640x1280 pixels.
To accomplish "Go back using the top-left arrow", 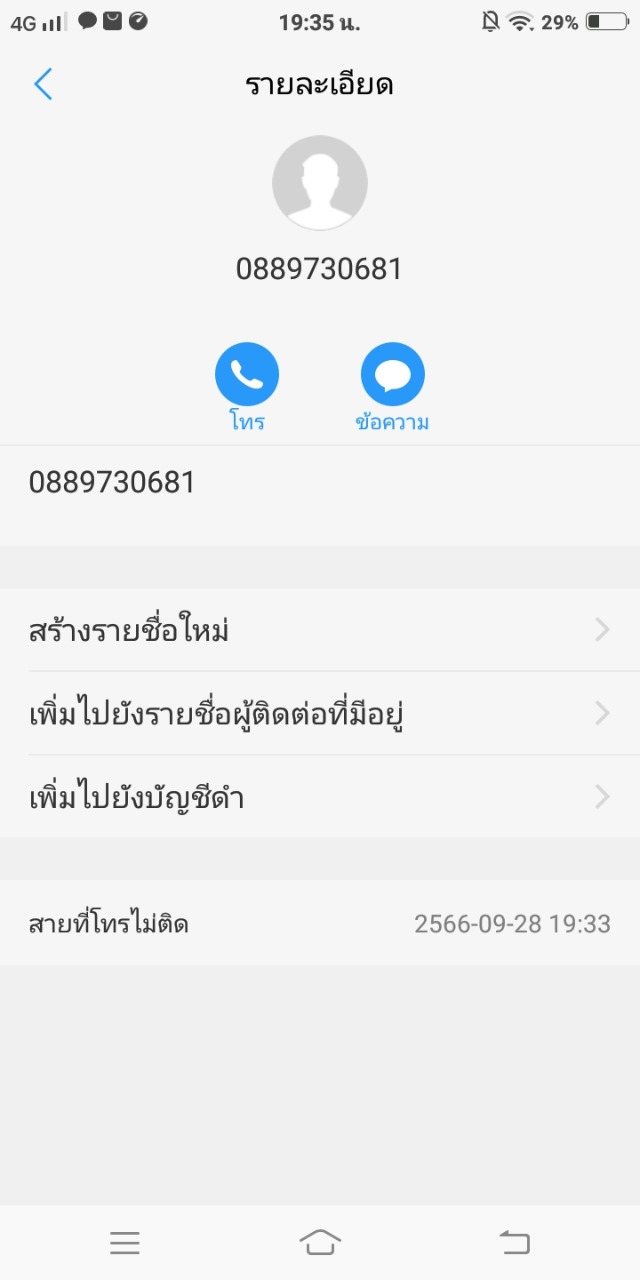I will pos(43,84).
